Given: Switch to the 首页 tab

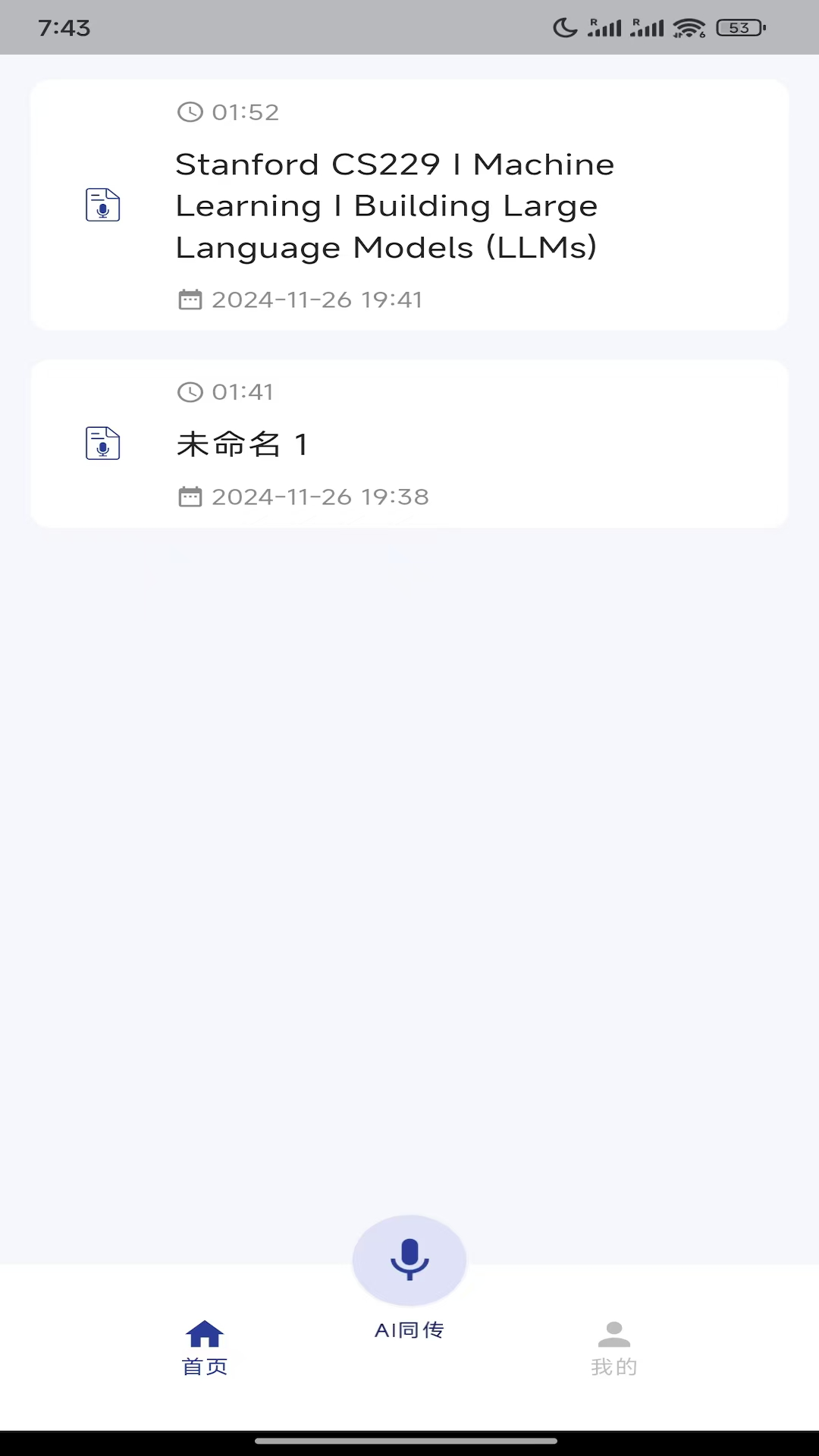Looking at the screenshot, I should point(205,1348).
